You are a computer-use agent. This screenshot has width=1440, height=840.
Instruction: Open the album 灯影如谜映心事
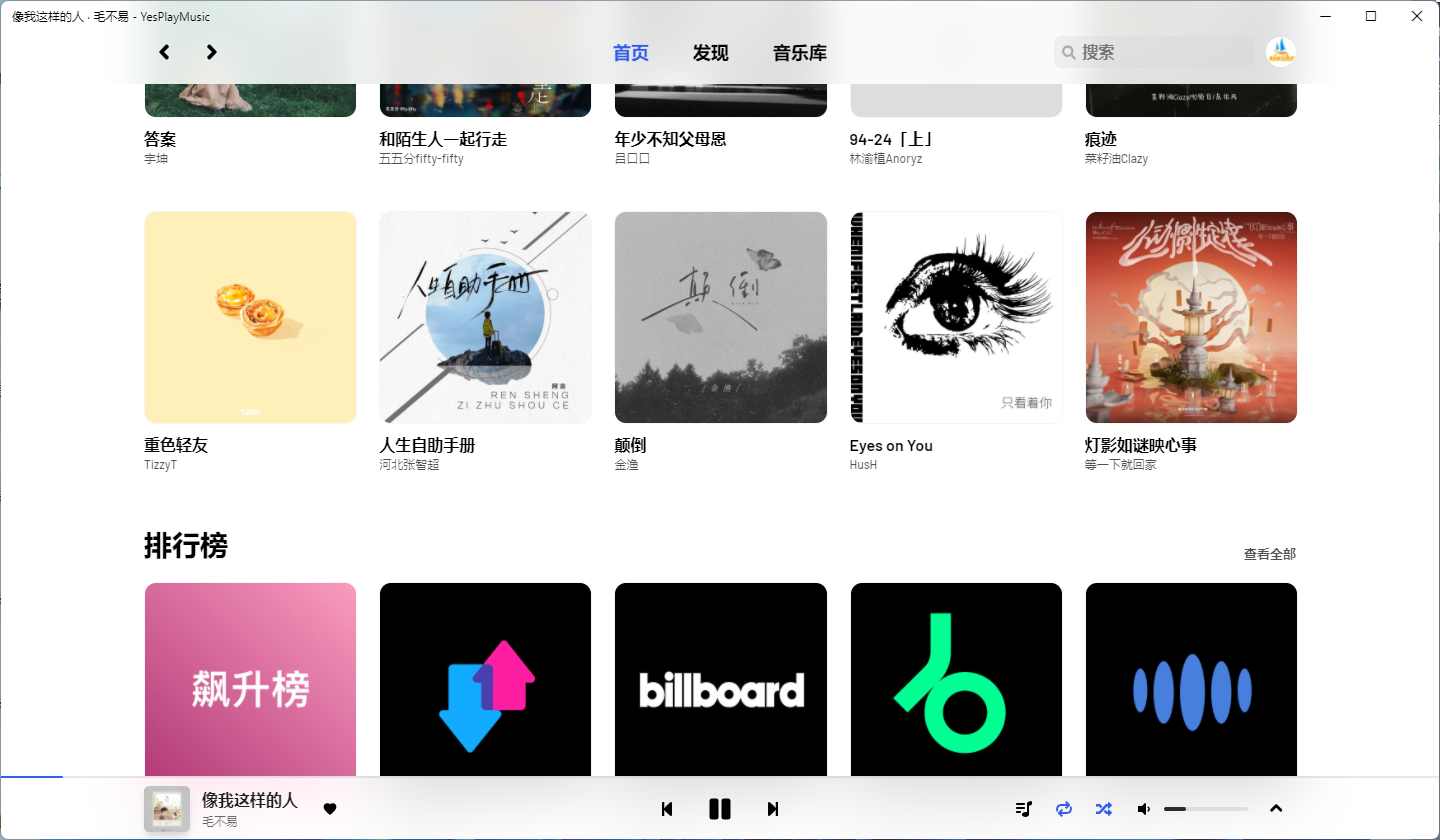1191,317
